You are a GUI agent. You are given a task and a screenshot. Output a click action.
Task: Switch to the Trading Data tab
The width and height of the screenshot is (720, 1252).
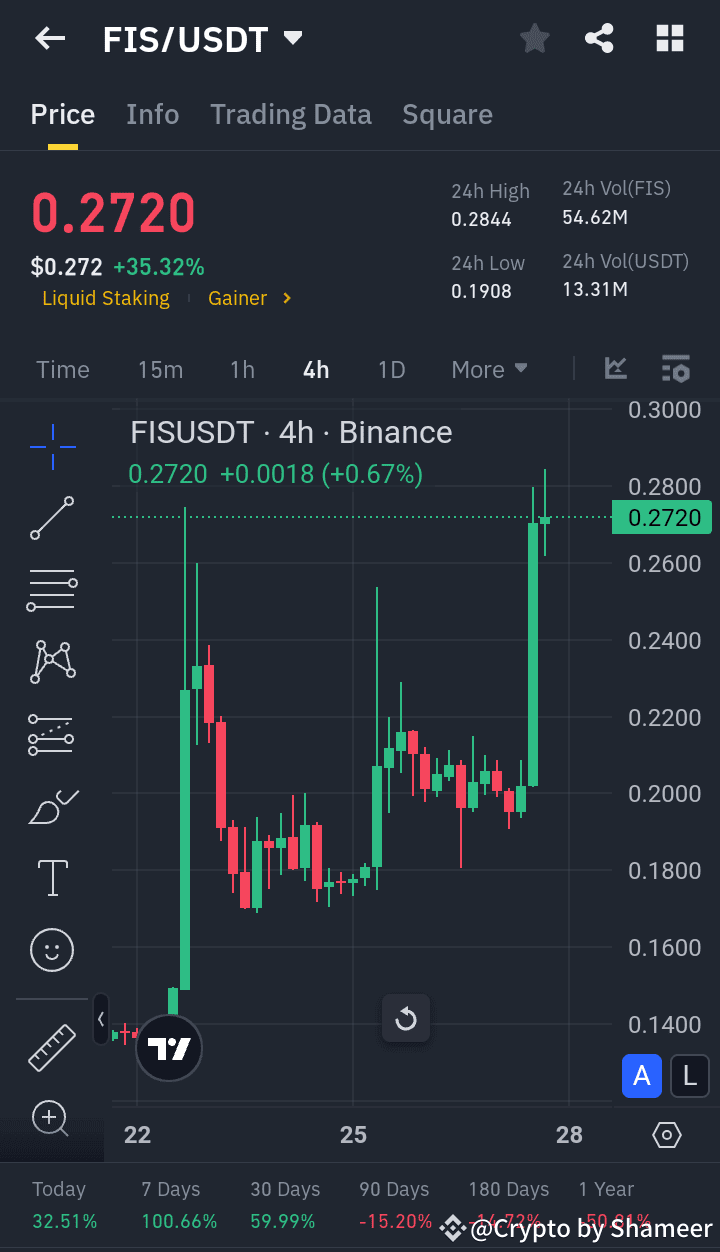coord(290,114)
